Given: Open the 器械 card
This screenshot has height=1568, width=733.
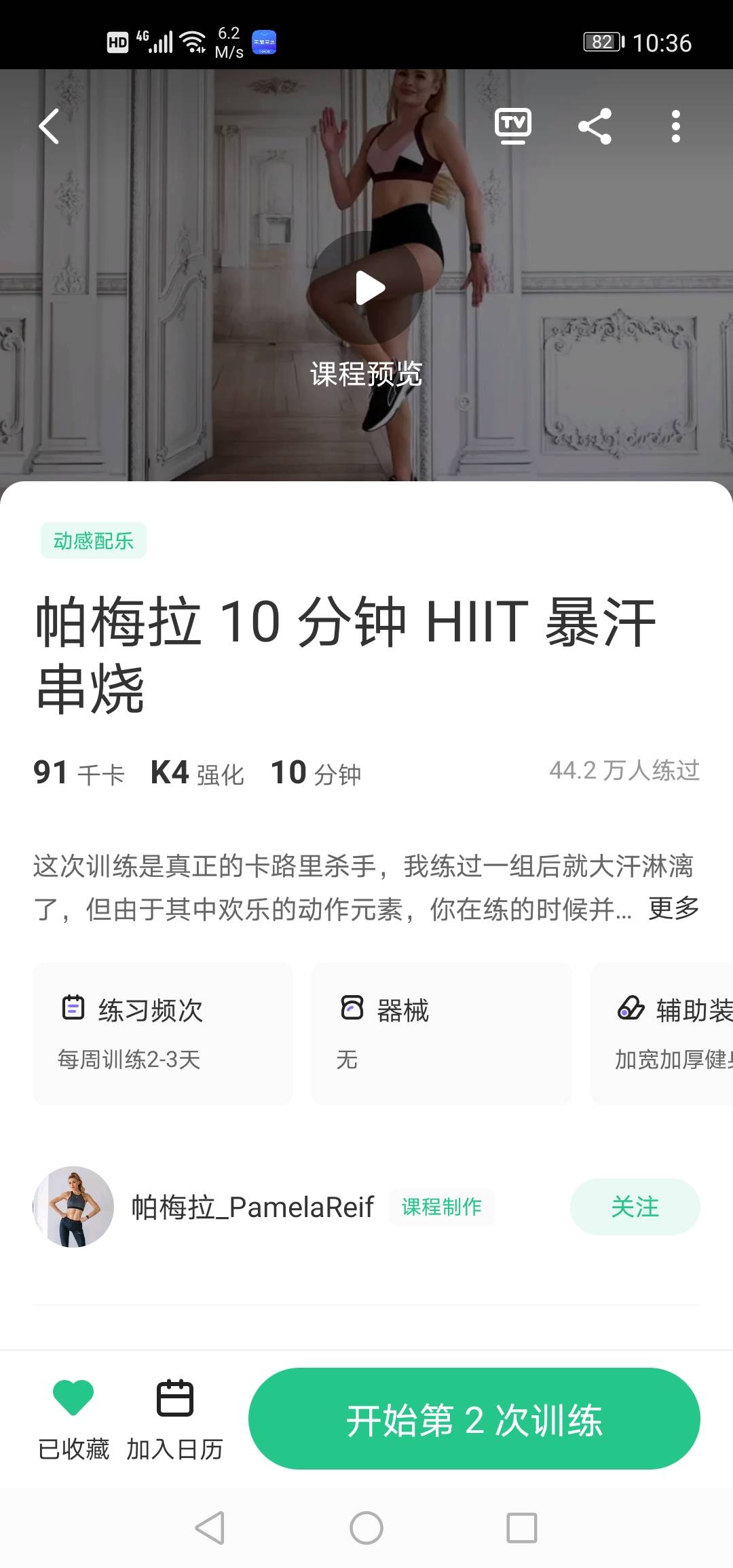Looking at the screenshot, I should 441,1033.
